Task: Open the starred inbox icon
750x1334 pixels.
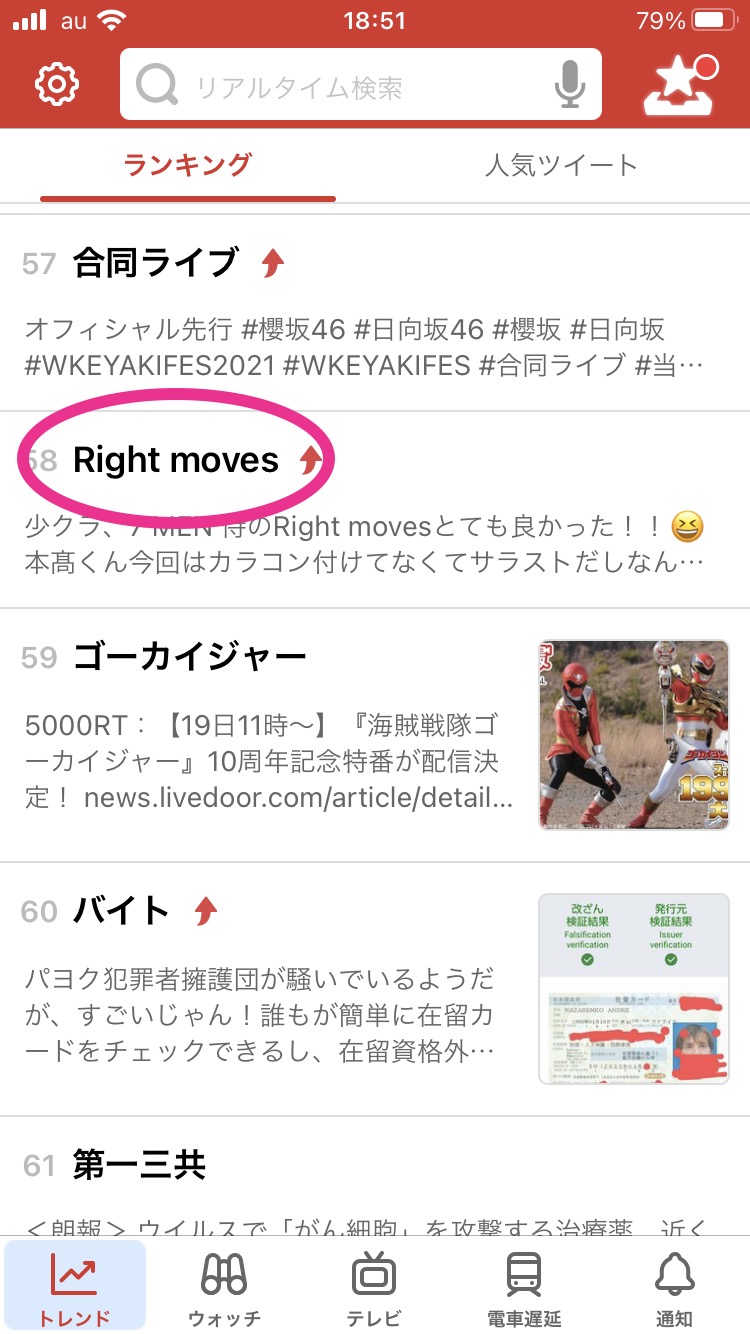Action: [x=680, y=86]
